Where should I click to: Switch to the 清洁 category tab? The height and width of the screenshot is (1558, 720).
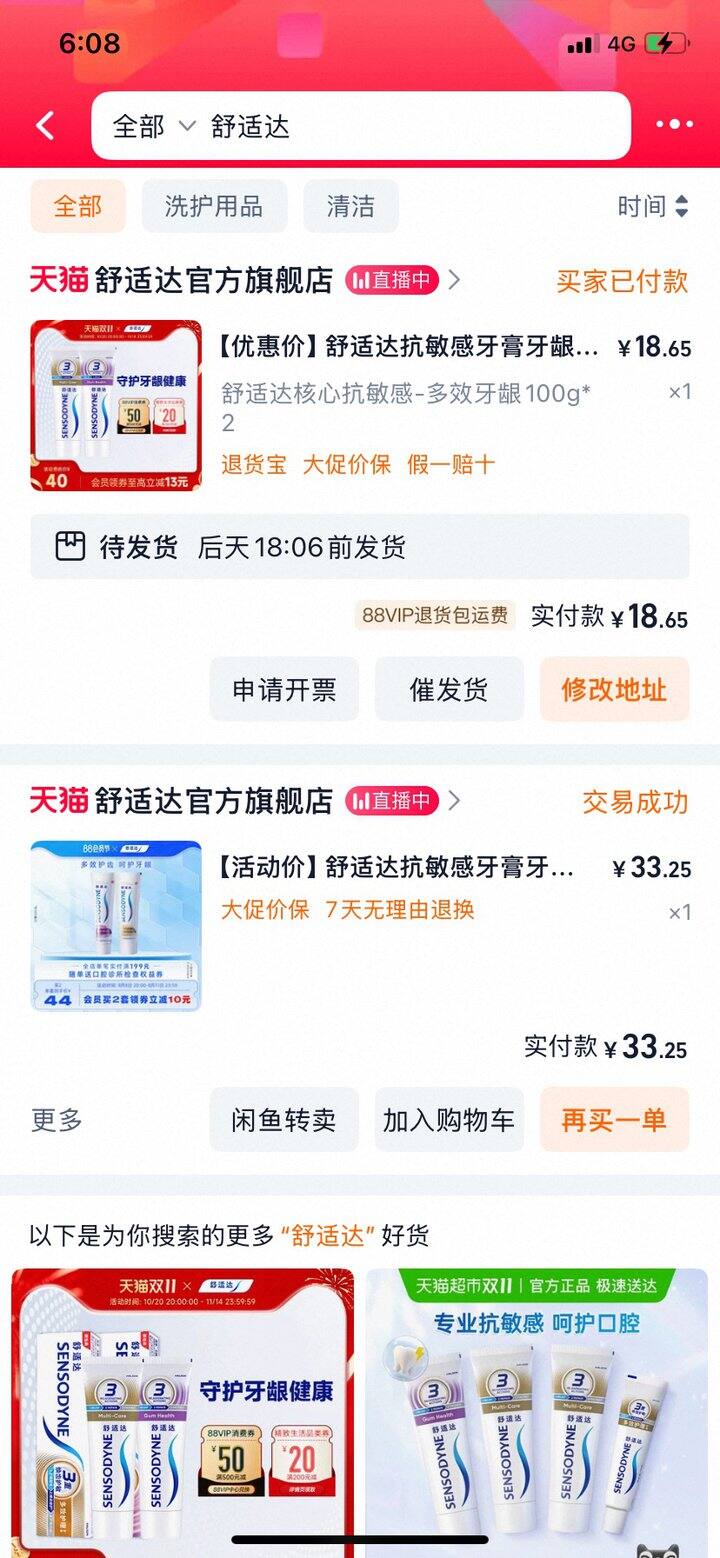pyautogui.click(x=351, y=206)
